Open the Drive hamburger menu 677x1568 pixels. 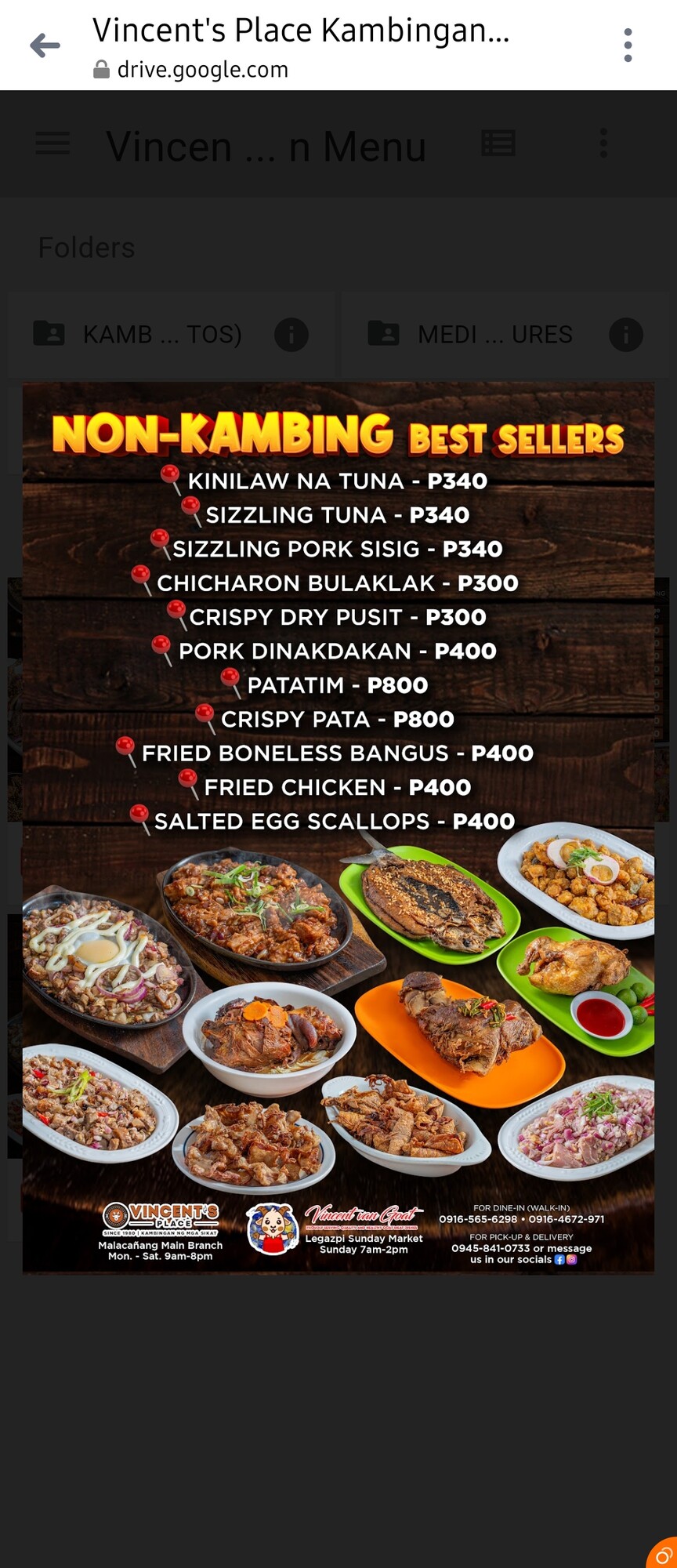point(52,143)
